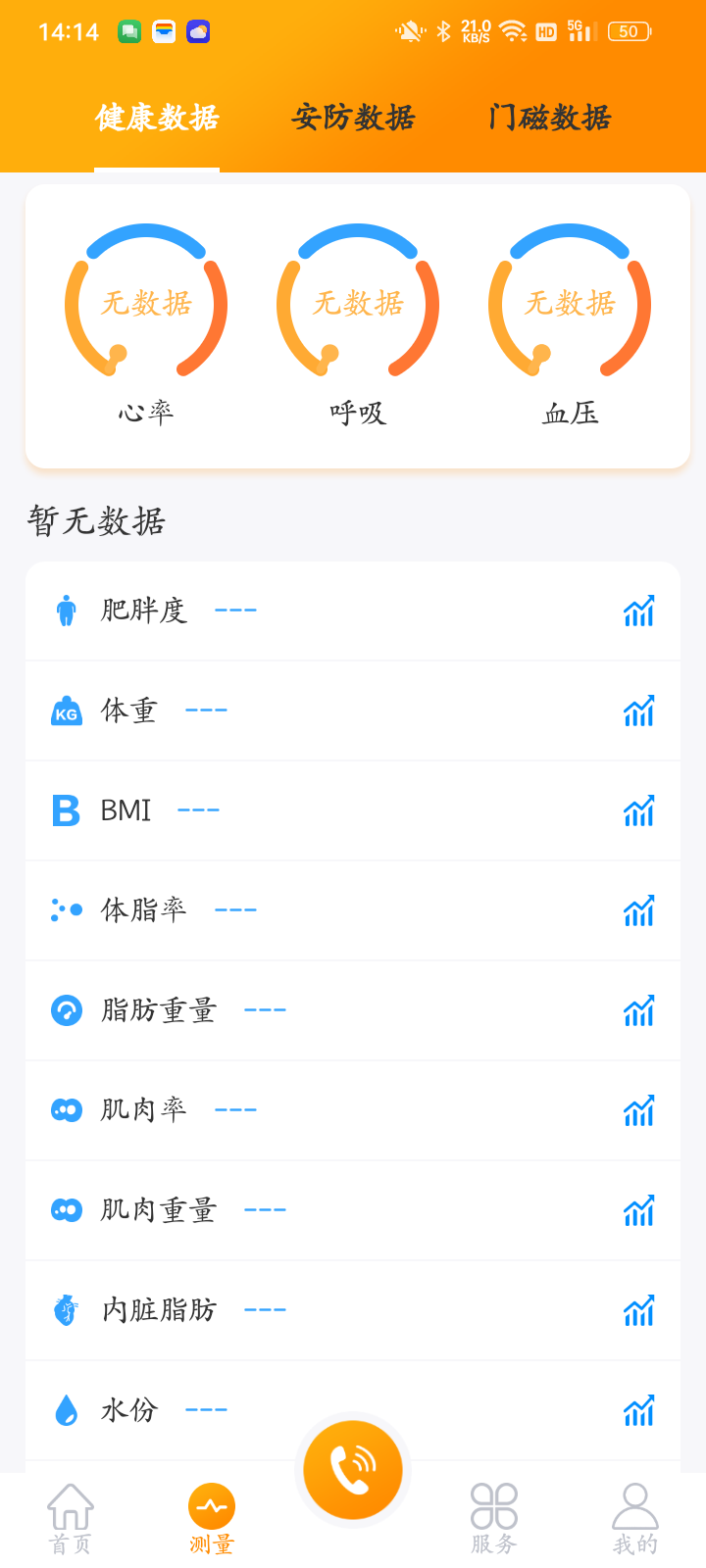
Task: Open the 呼吸 gauge
Action: point(358,304)
